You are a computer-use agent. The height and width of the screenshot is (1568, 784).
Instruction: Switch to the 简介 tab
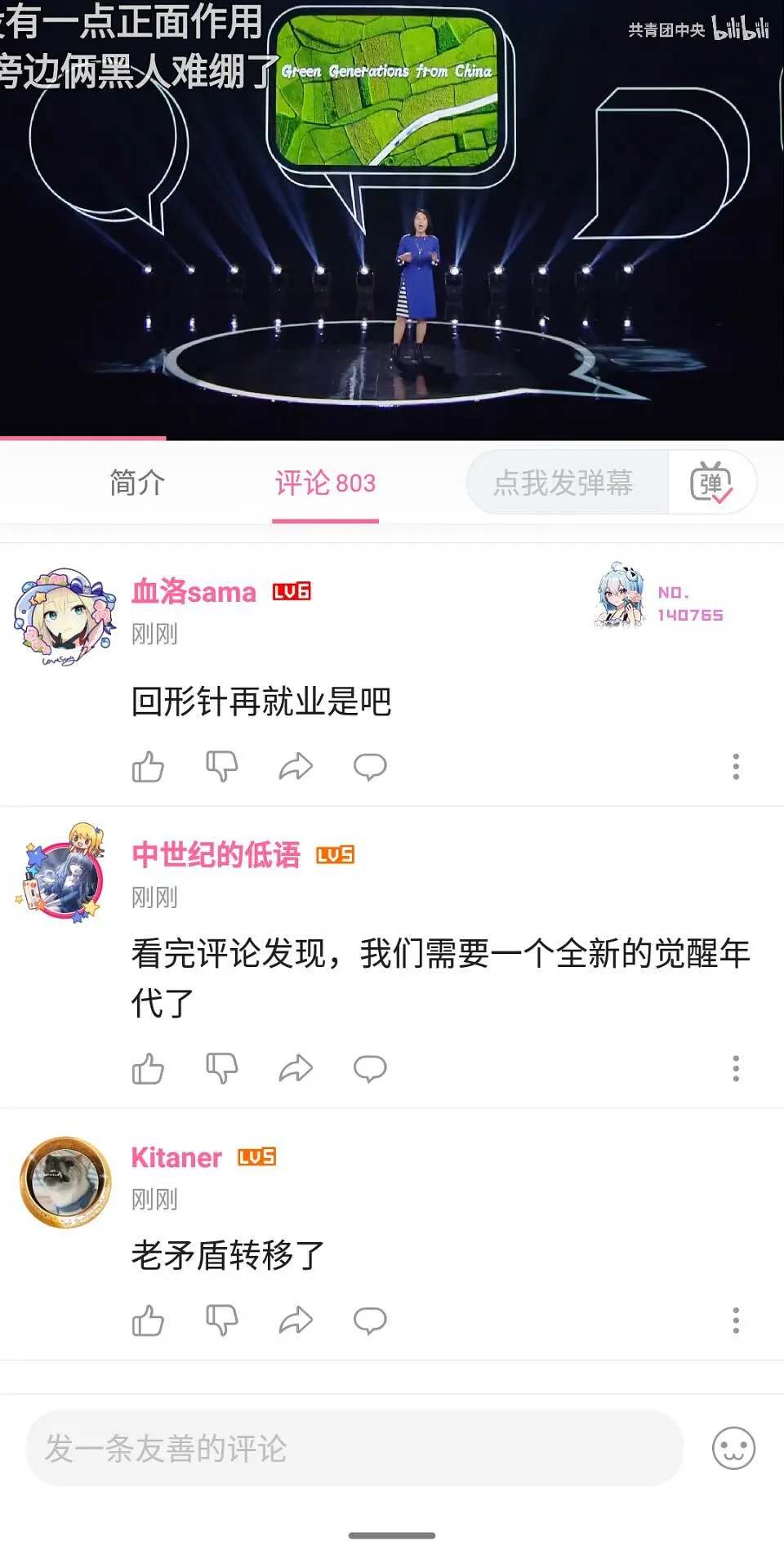pyautogui.click(x=137, y=483)
